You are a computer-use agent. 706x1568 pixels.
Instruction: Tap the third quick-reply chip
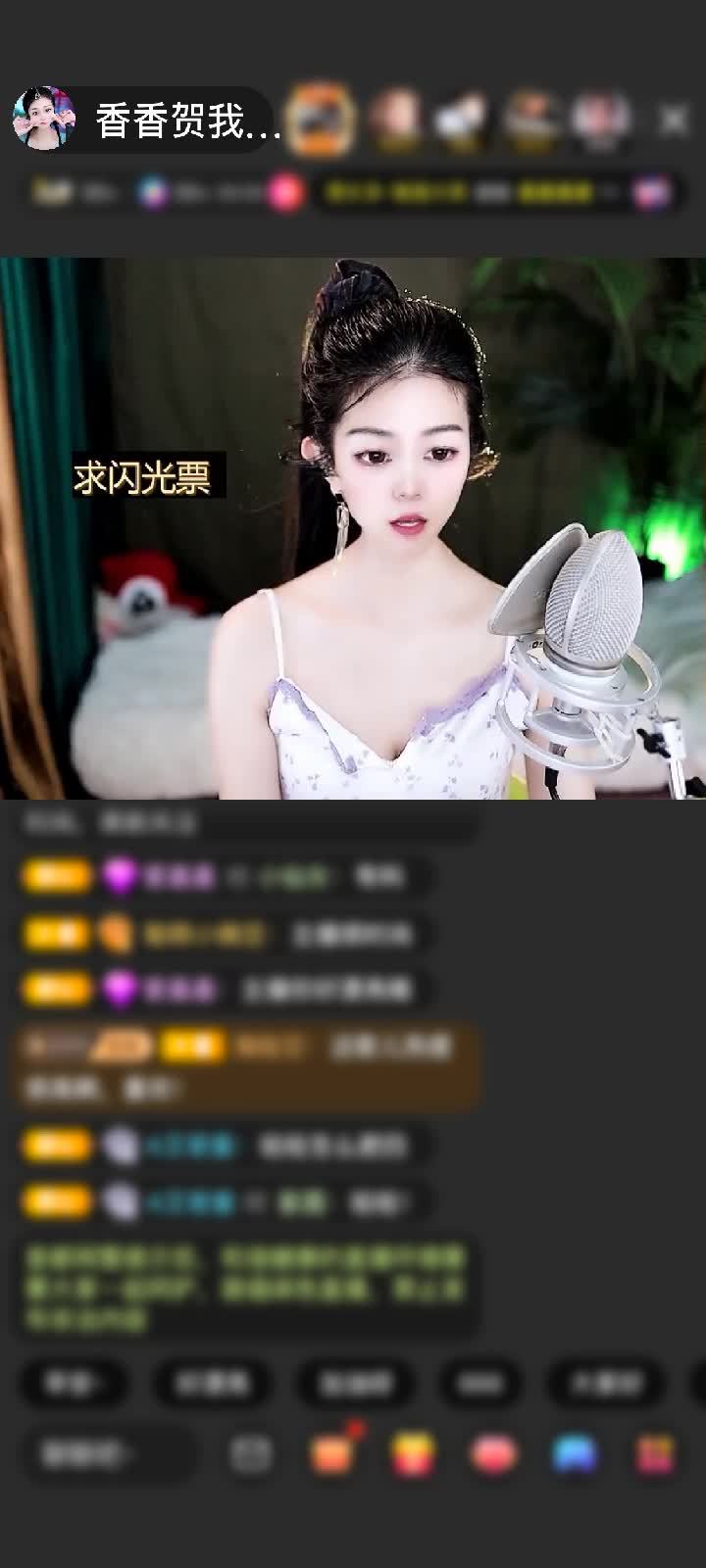pos(355,1383)
